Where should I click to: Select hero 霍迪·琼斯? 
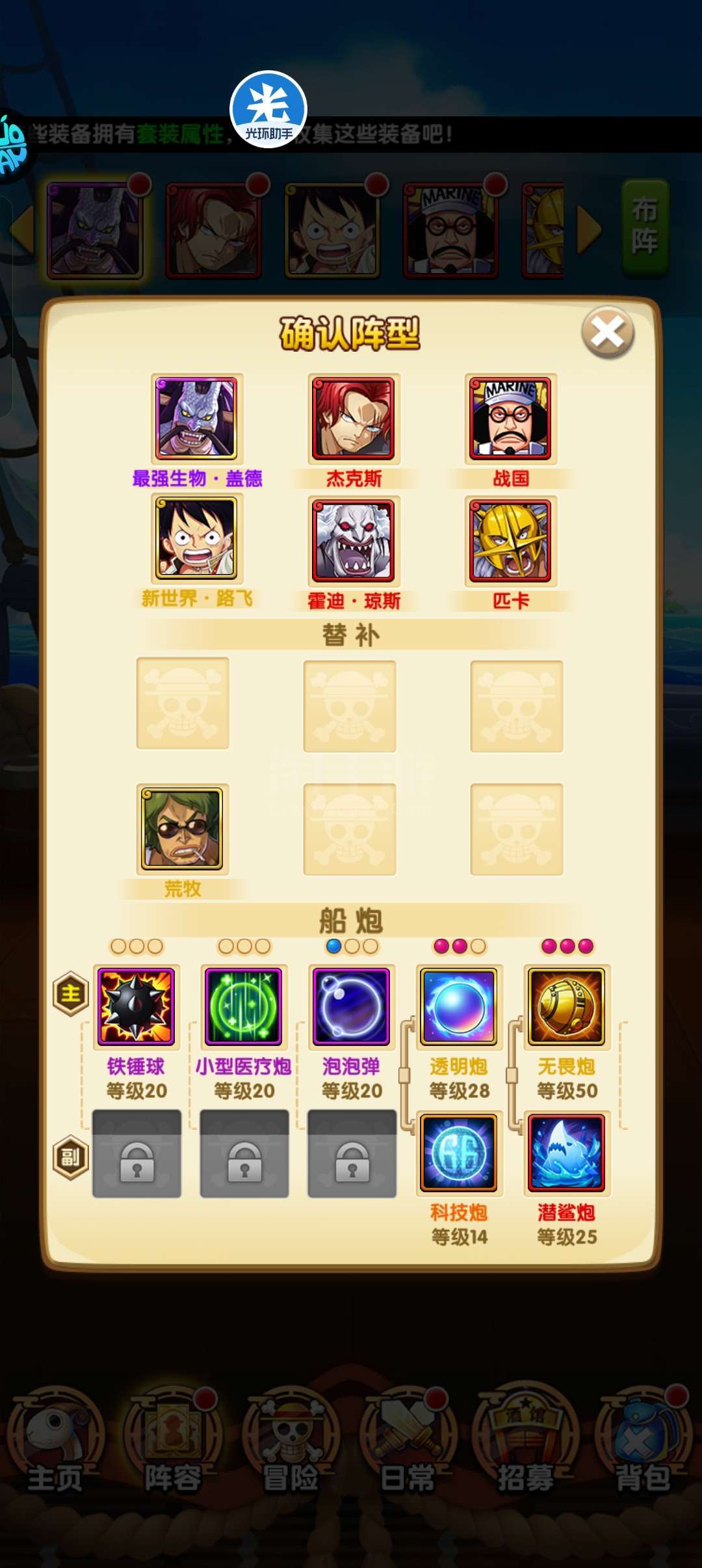pos(354,541)
